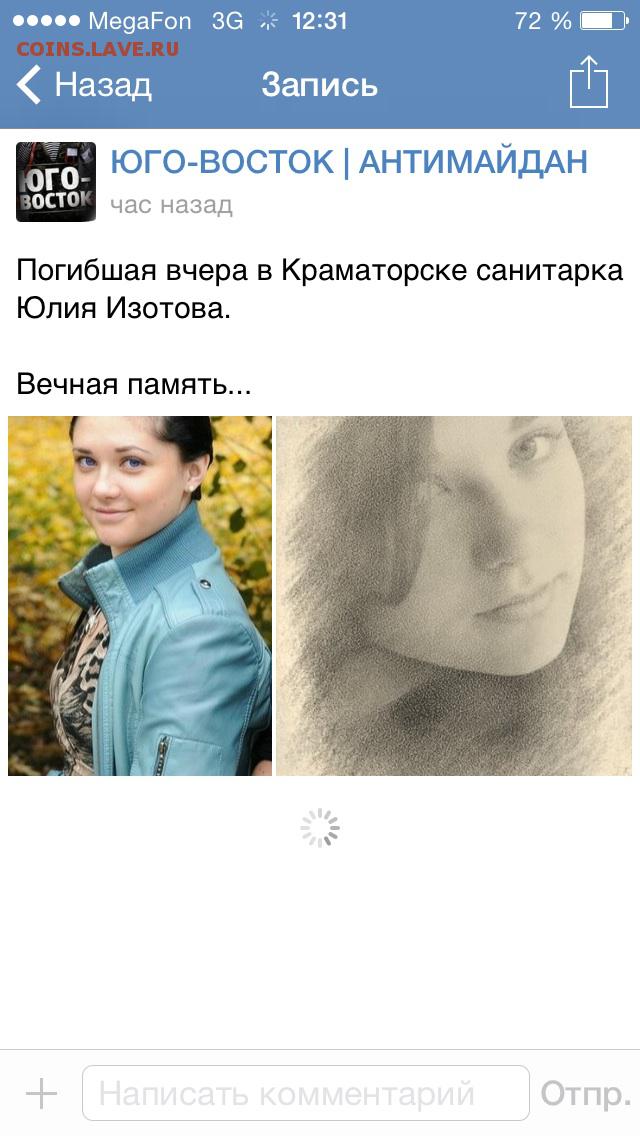Send the comment with Отпр.
Image resolution: width=640 pixels, height=1136 pixels.
click(x=586, y=1094)
